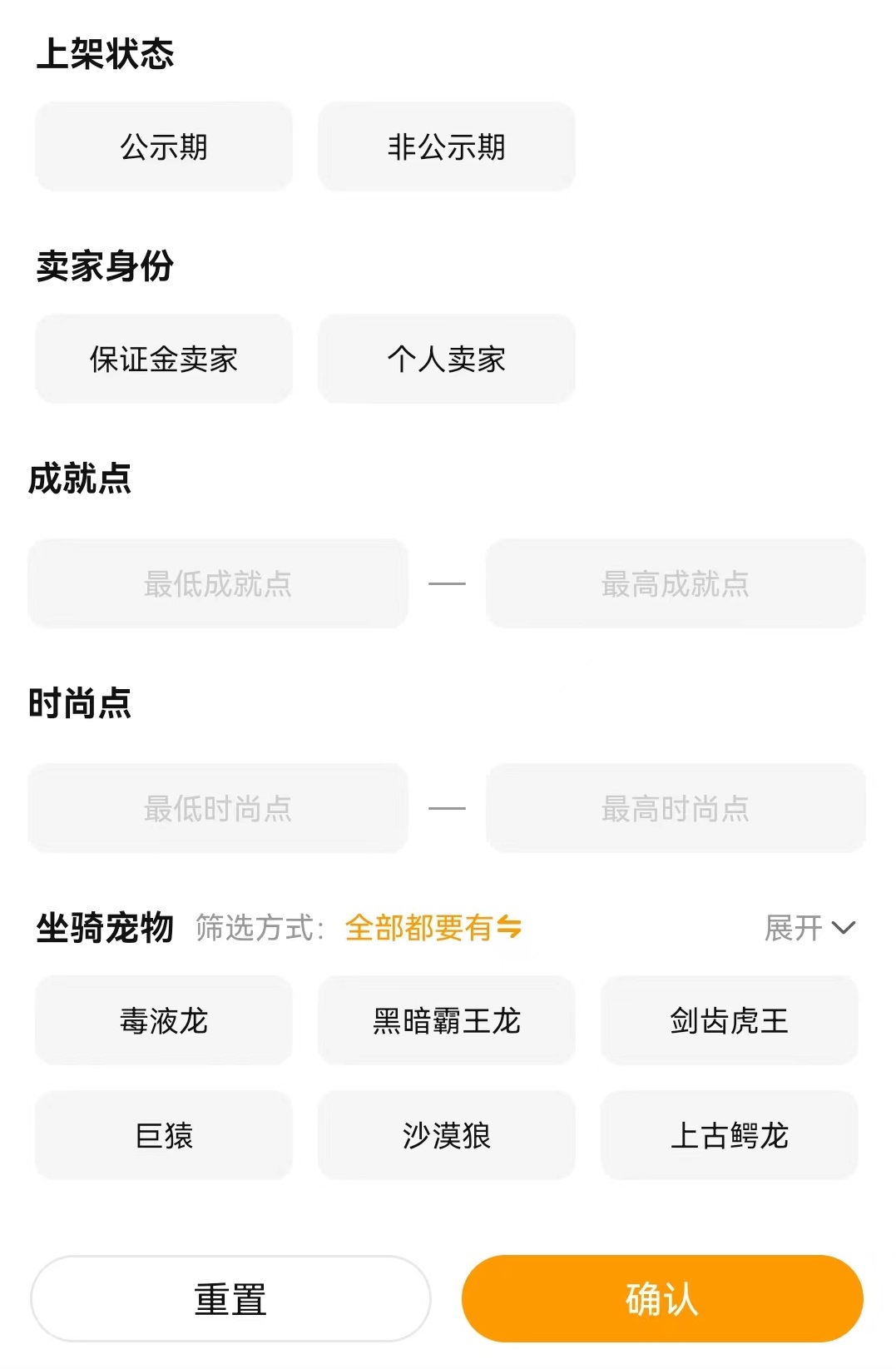896x1369 pixels.
Task: Select 巨猿 mount option
Action: click(164, 1135)
